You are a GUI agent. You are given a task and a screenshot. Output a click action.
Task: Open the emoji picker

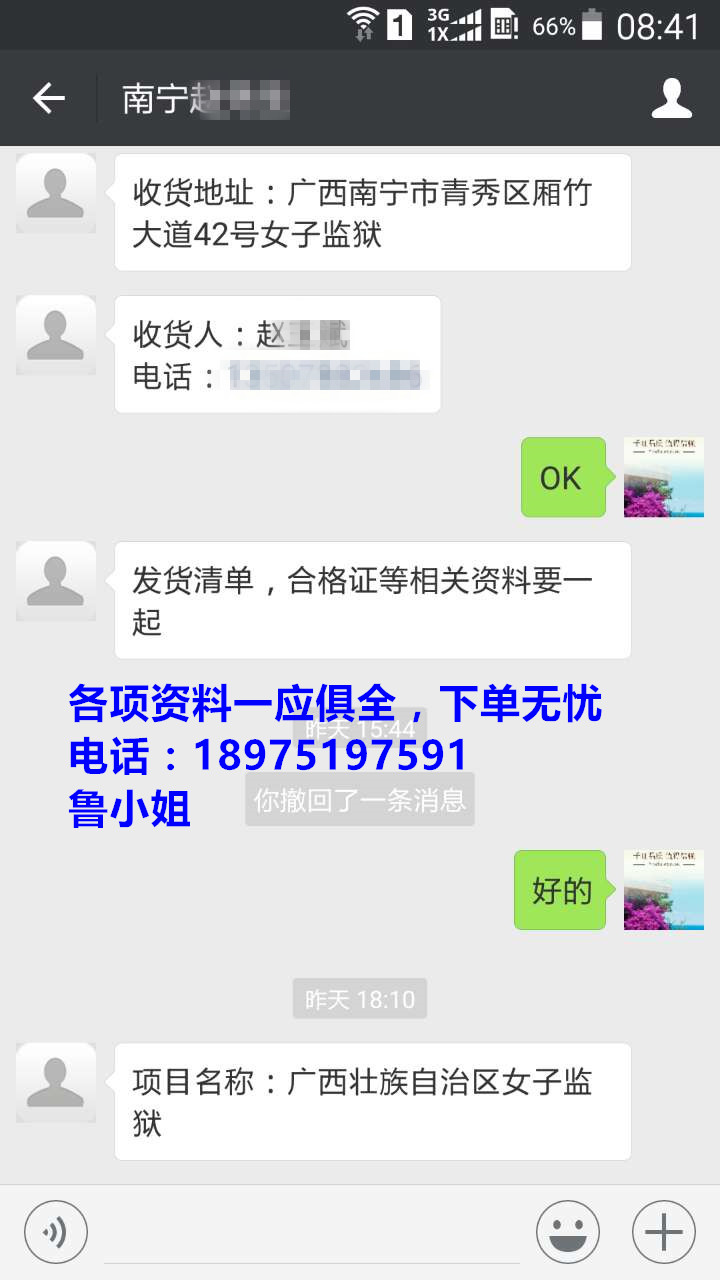pos(568,1232)
